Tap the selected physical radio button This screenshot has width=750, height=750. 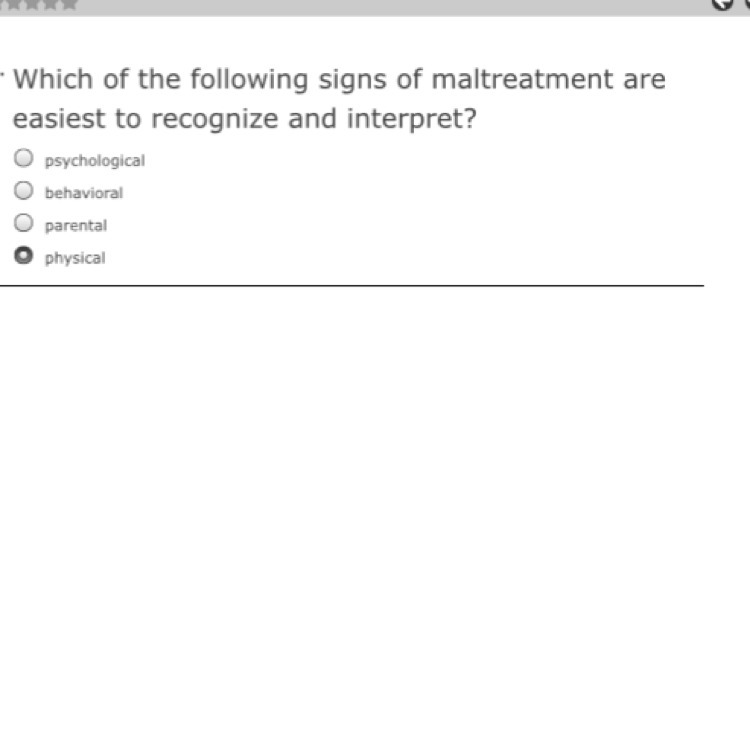[24, 256]
